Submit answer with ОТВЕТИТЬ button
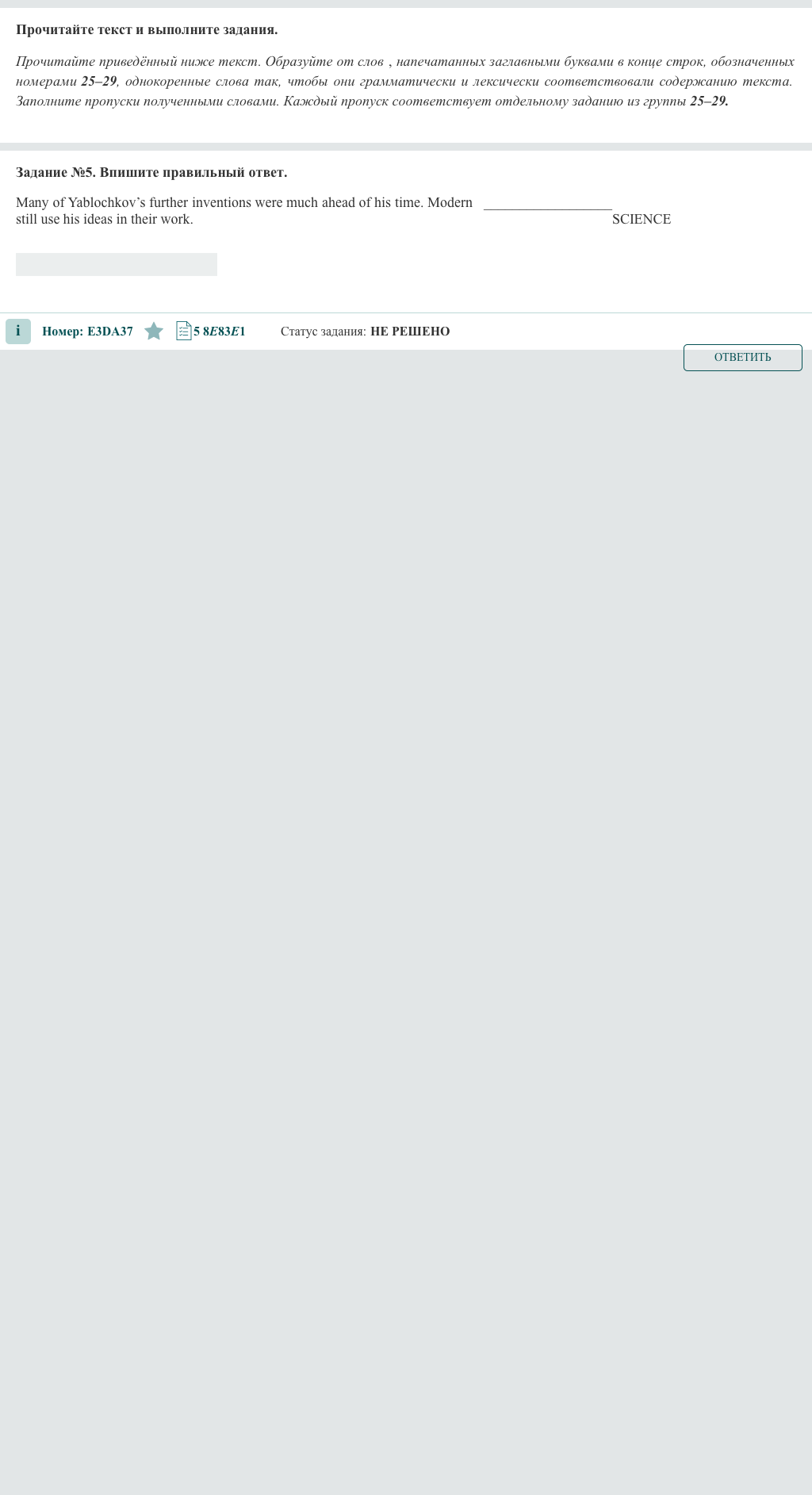Screen dimensions: 812x1495 coord(742,358)
